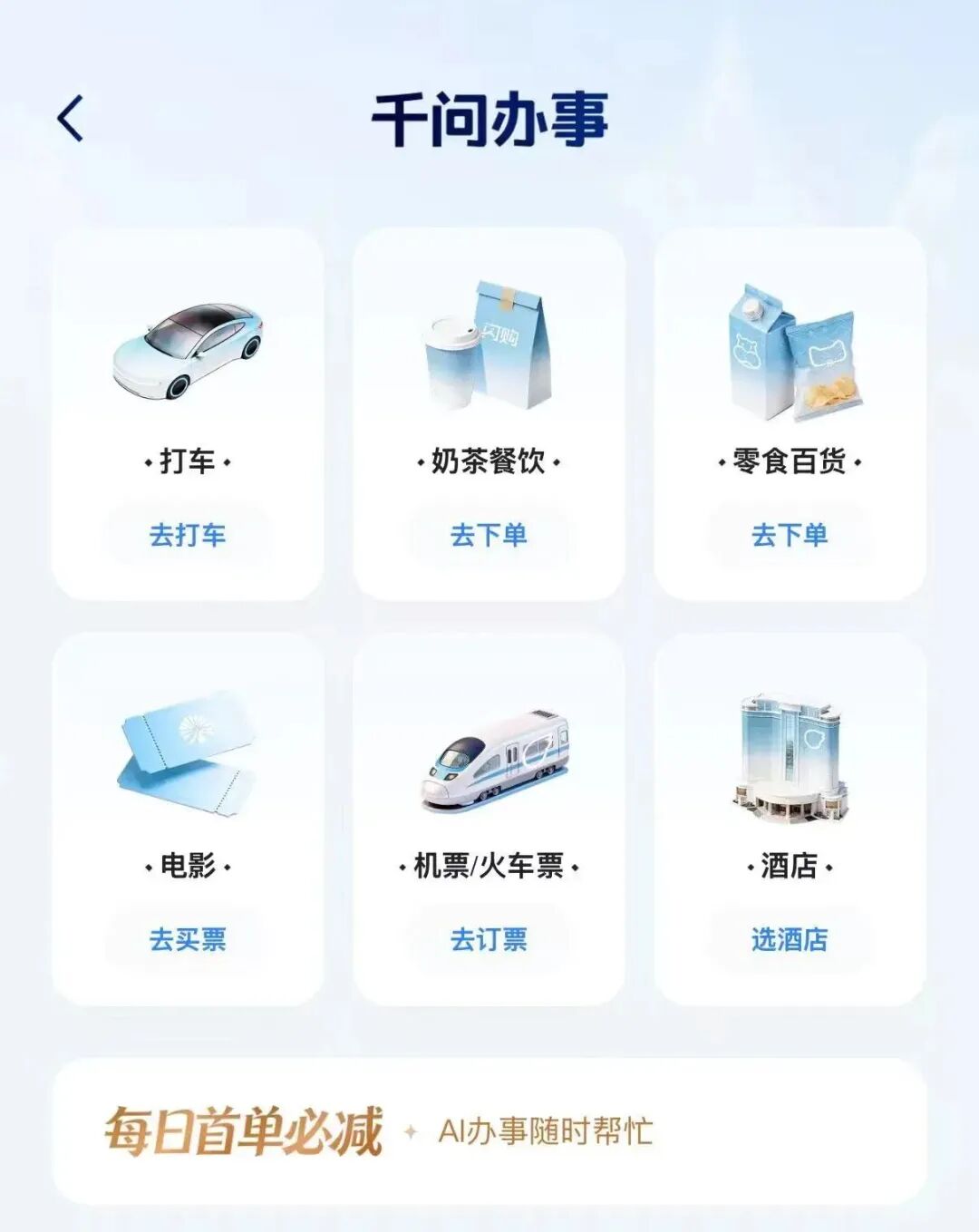Viewport: 979px width, 1232px height.
Task: Tap the back arrow at top left
Action: point(69,116)
